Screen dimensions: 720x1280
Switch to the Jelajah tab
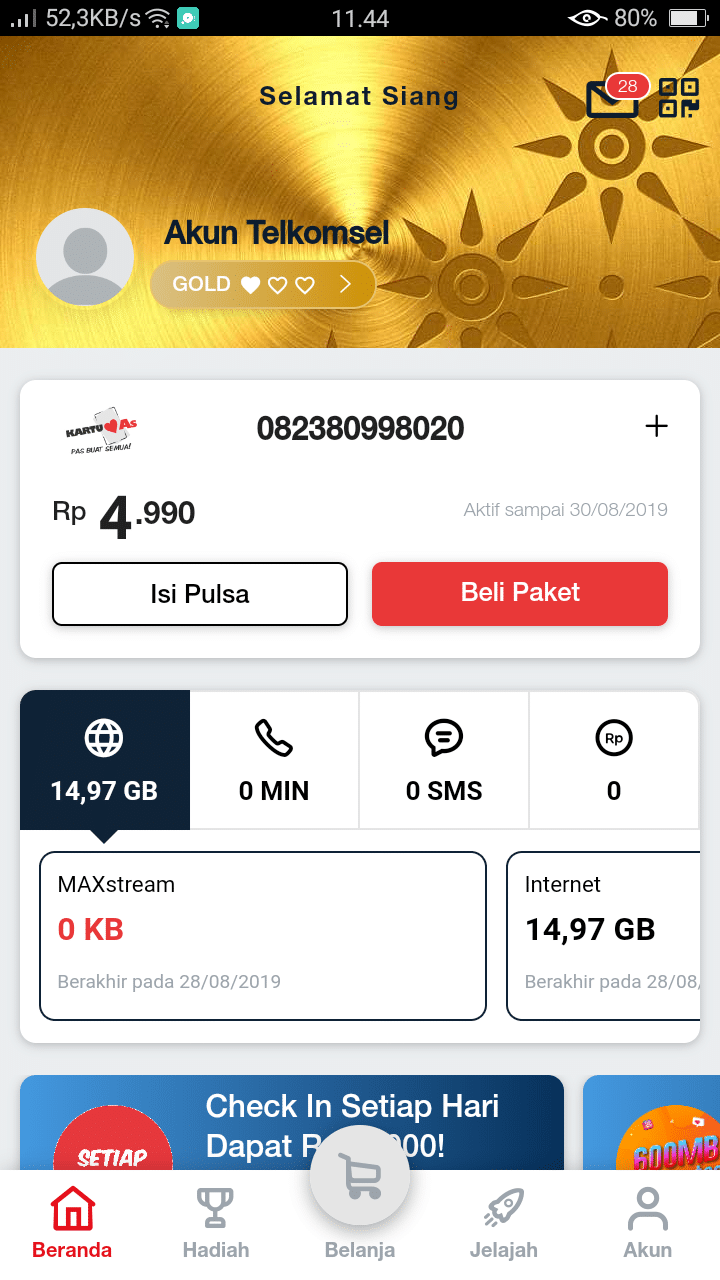point(504,1222)
